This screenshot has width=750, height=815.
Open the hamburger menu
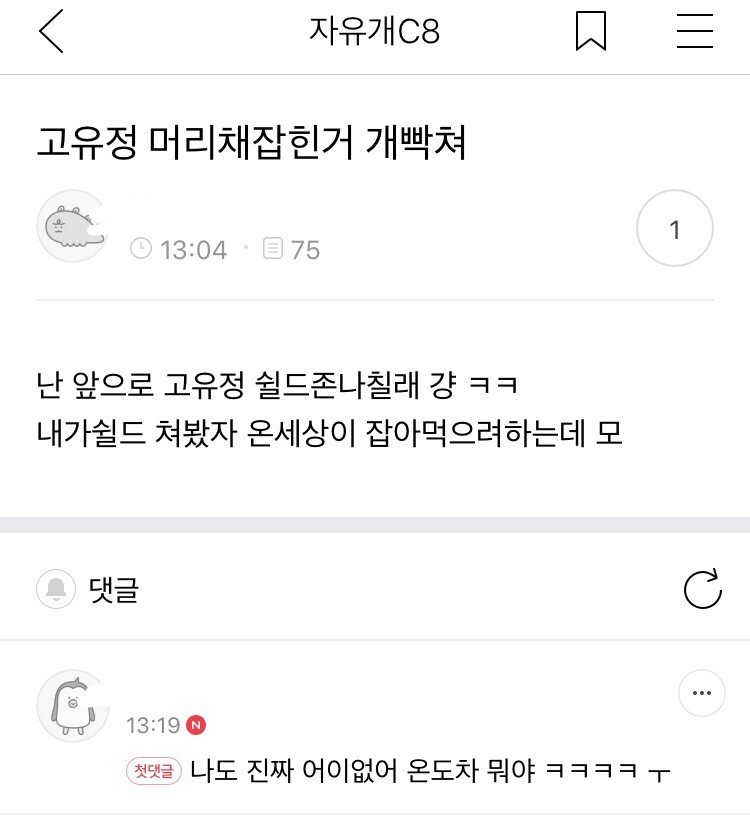(x=689, y=32)
